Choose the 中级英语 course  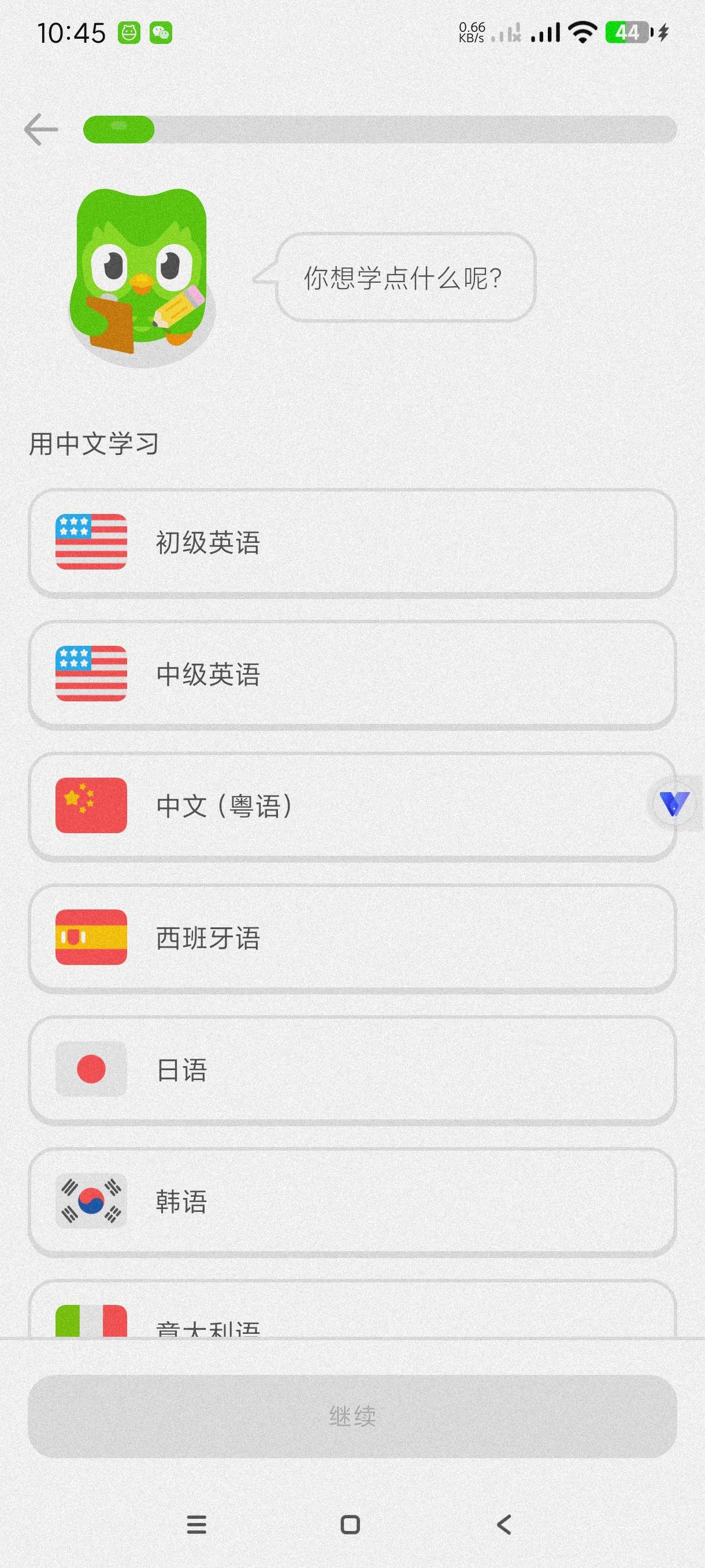tap(351, 674)
